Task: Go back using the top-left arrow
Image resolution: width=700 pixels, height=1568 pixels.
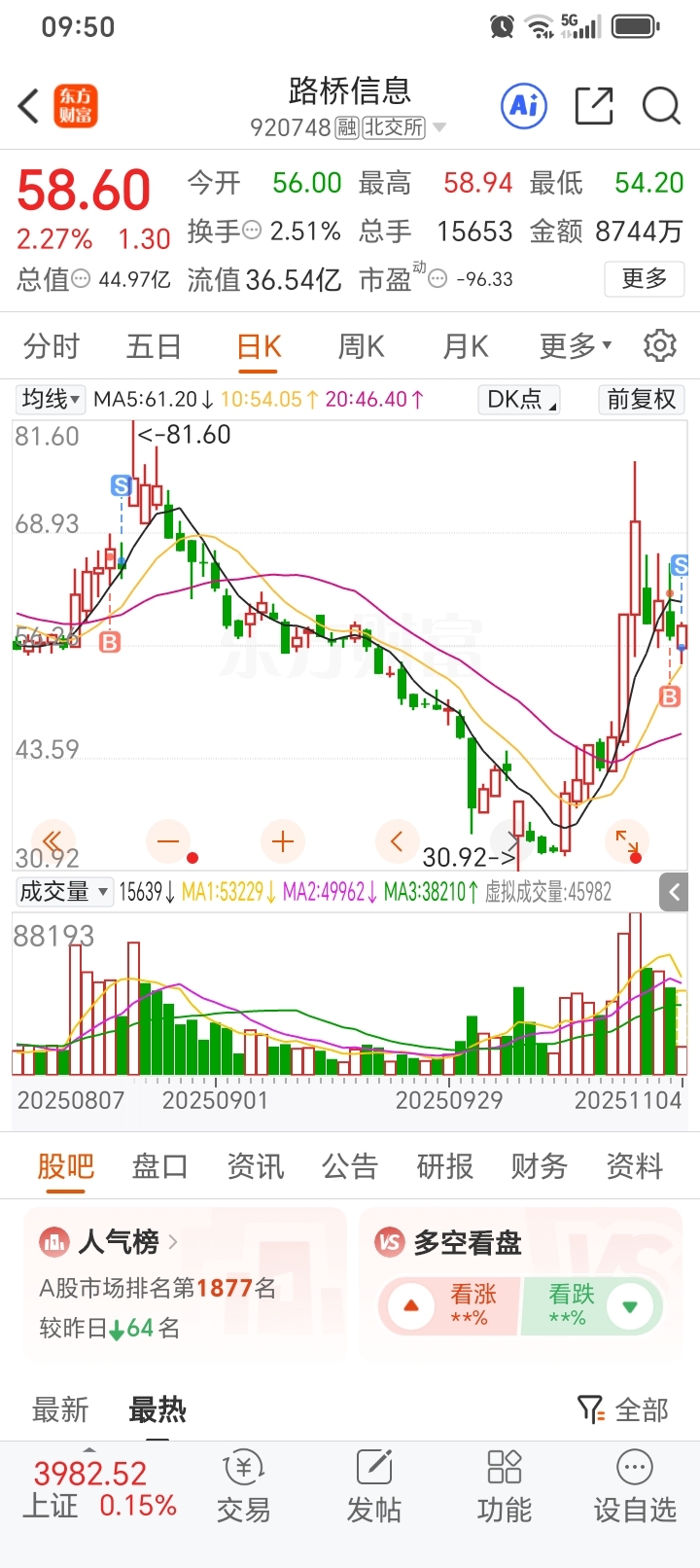Action: [29, 106]
